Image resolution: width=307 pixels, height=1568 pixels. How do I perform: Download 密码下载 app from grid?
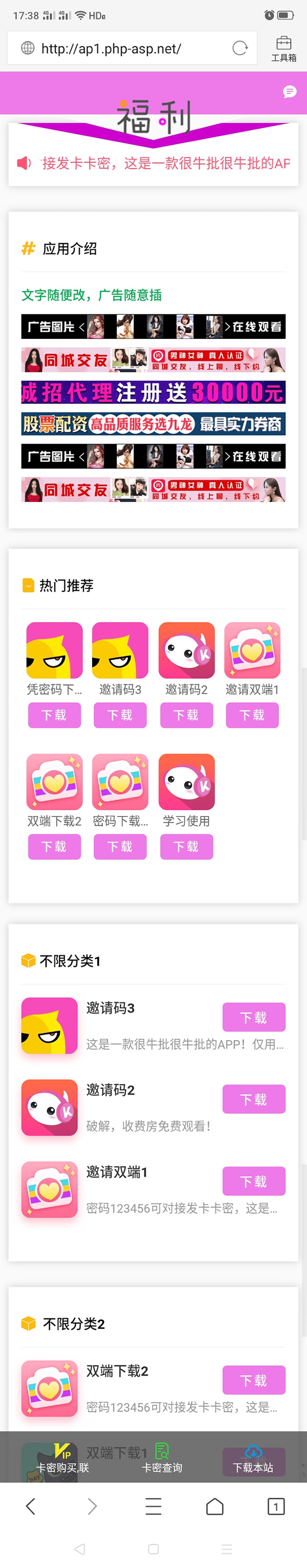tap(120, 846)
